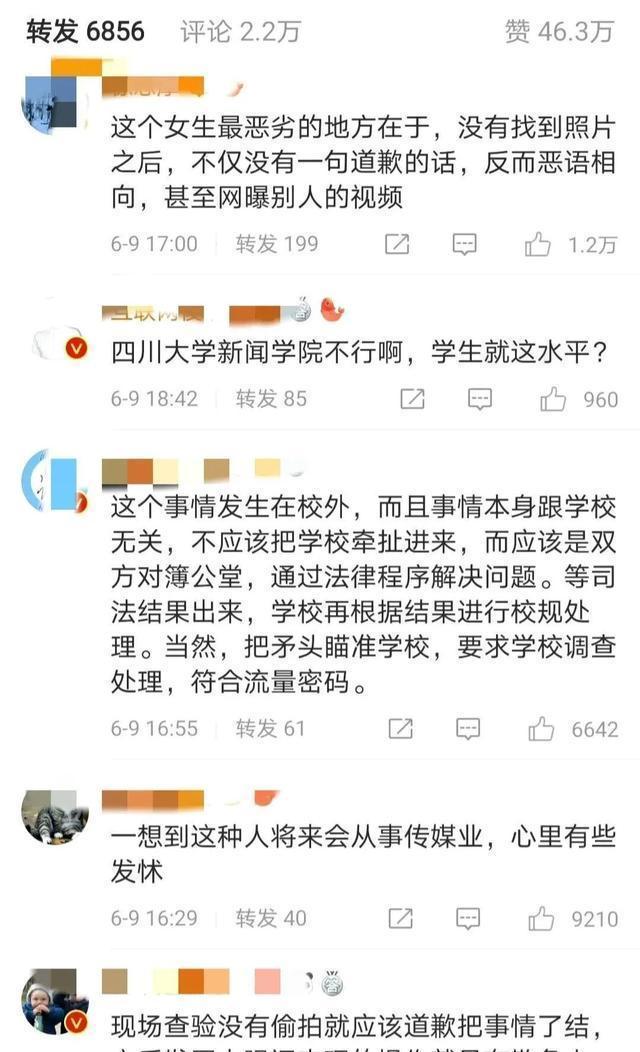
Task: Open the 赞 46.3万 tab
Action: pyautogui.click(x=559, y=32)
